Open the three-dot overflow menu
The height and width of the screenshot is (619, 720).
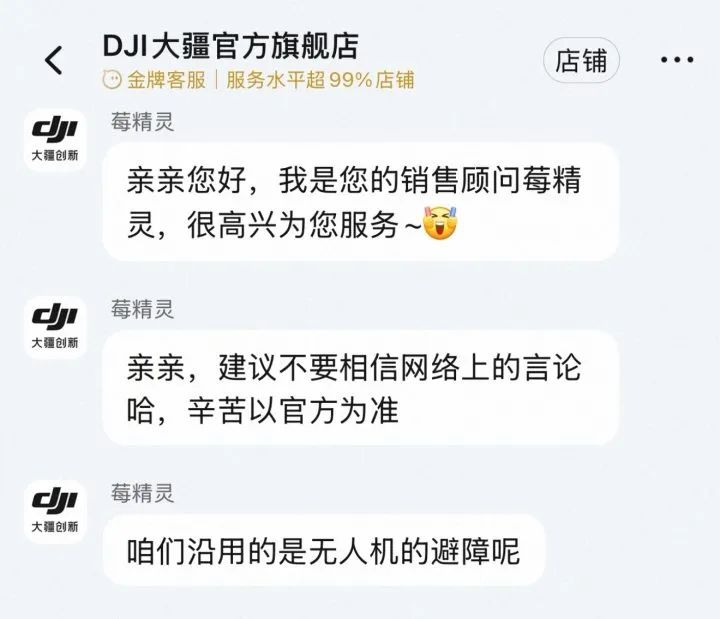677,60
